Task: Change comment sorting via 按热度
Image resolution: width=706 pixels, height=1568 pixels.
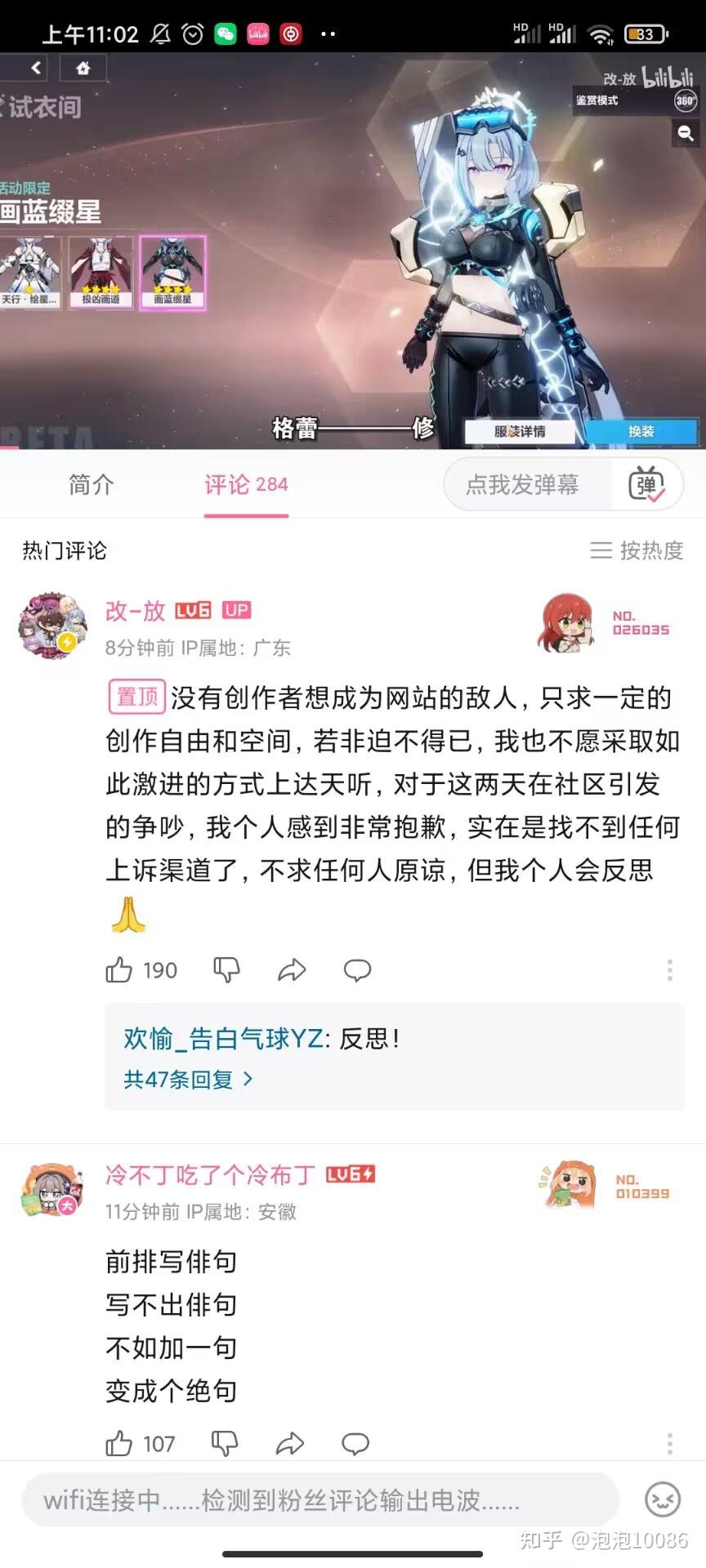Action: (x=637, y=550)
